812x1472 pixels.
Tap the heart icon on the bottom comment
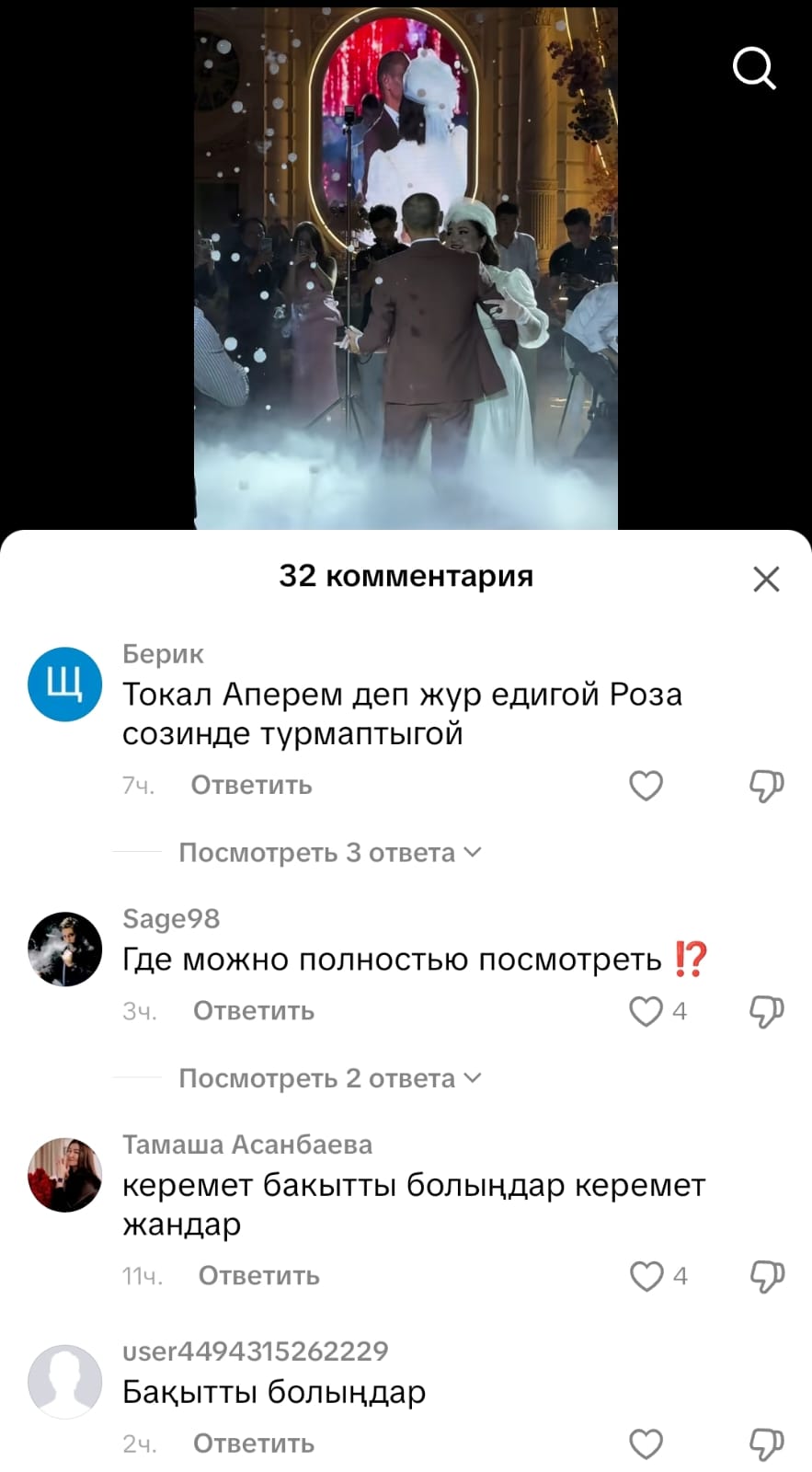646,1443
